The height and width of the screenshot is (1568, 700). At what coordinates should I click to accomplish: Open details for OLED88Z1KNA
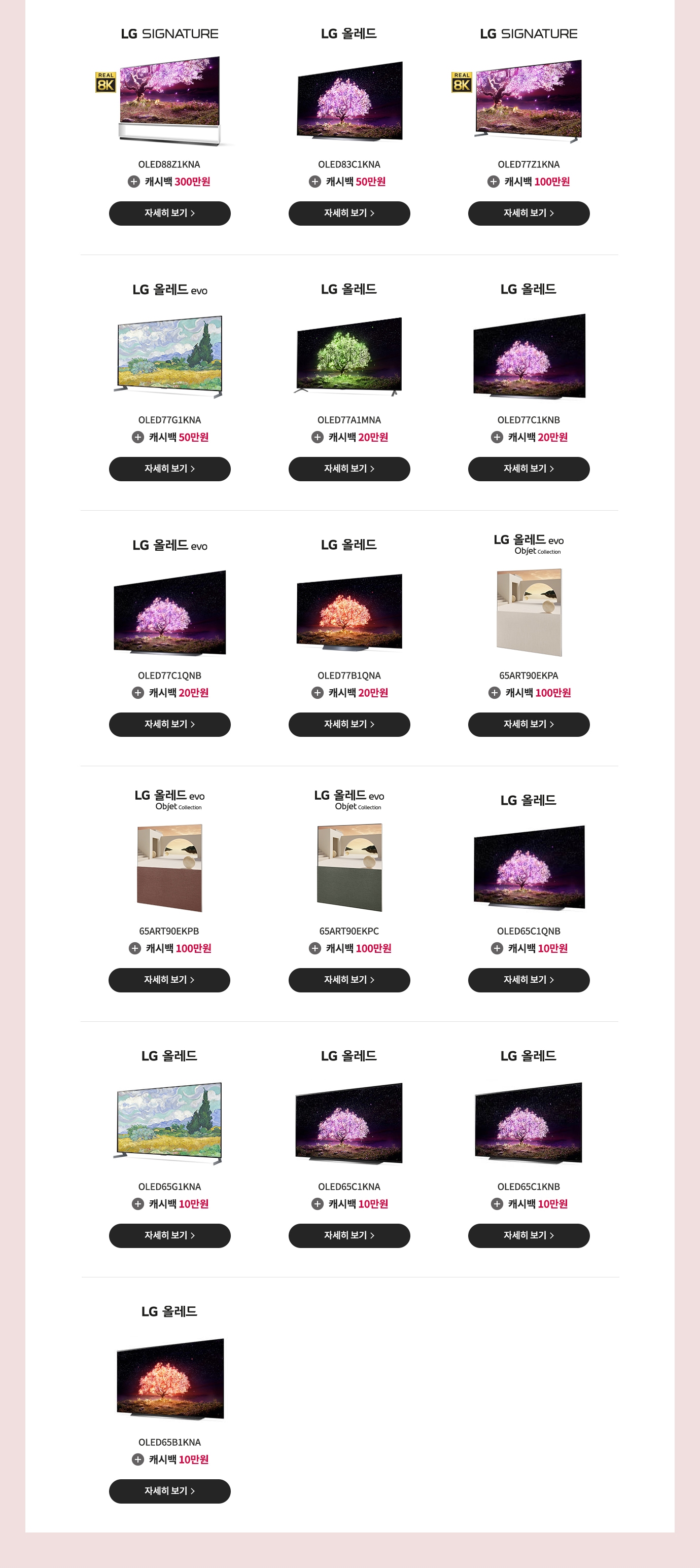169,213
